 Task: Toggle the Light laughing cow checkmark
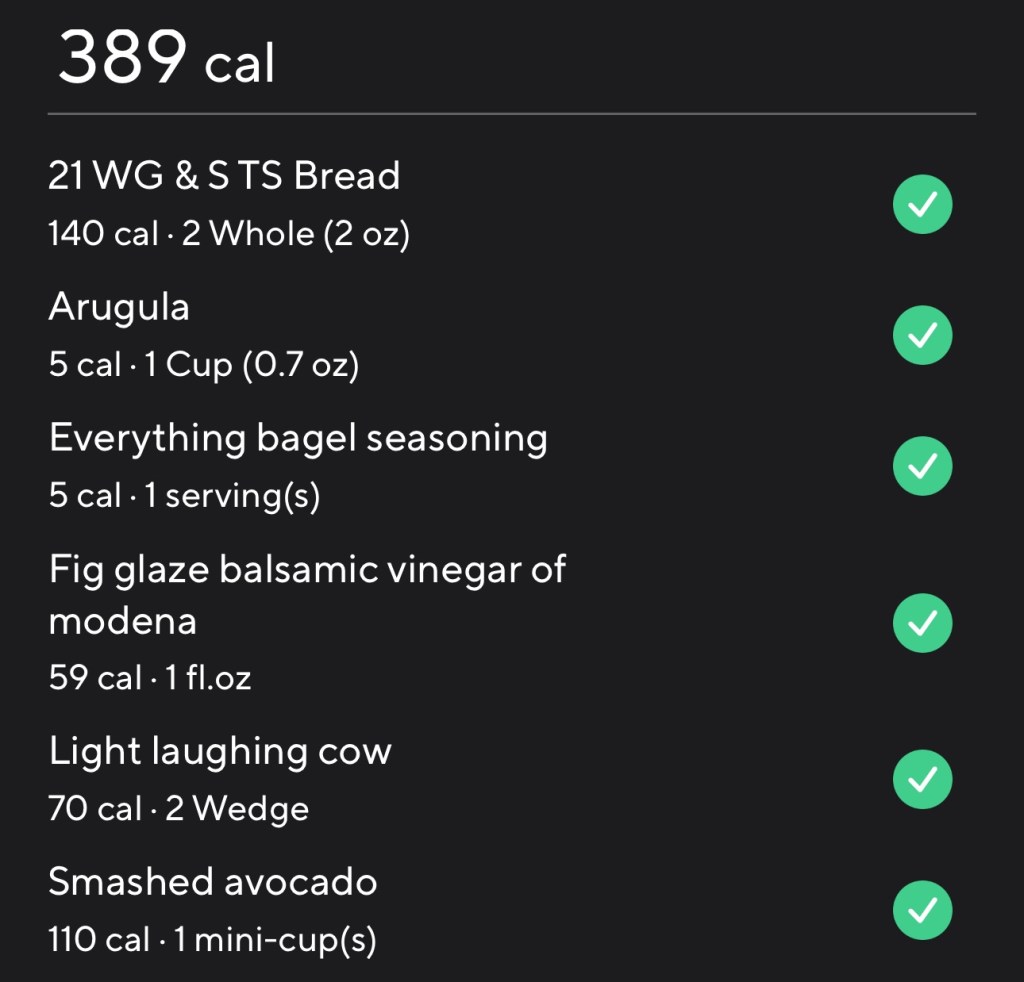pos(922,779)
